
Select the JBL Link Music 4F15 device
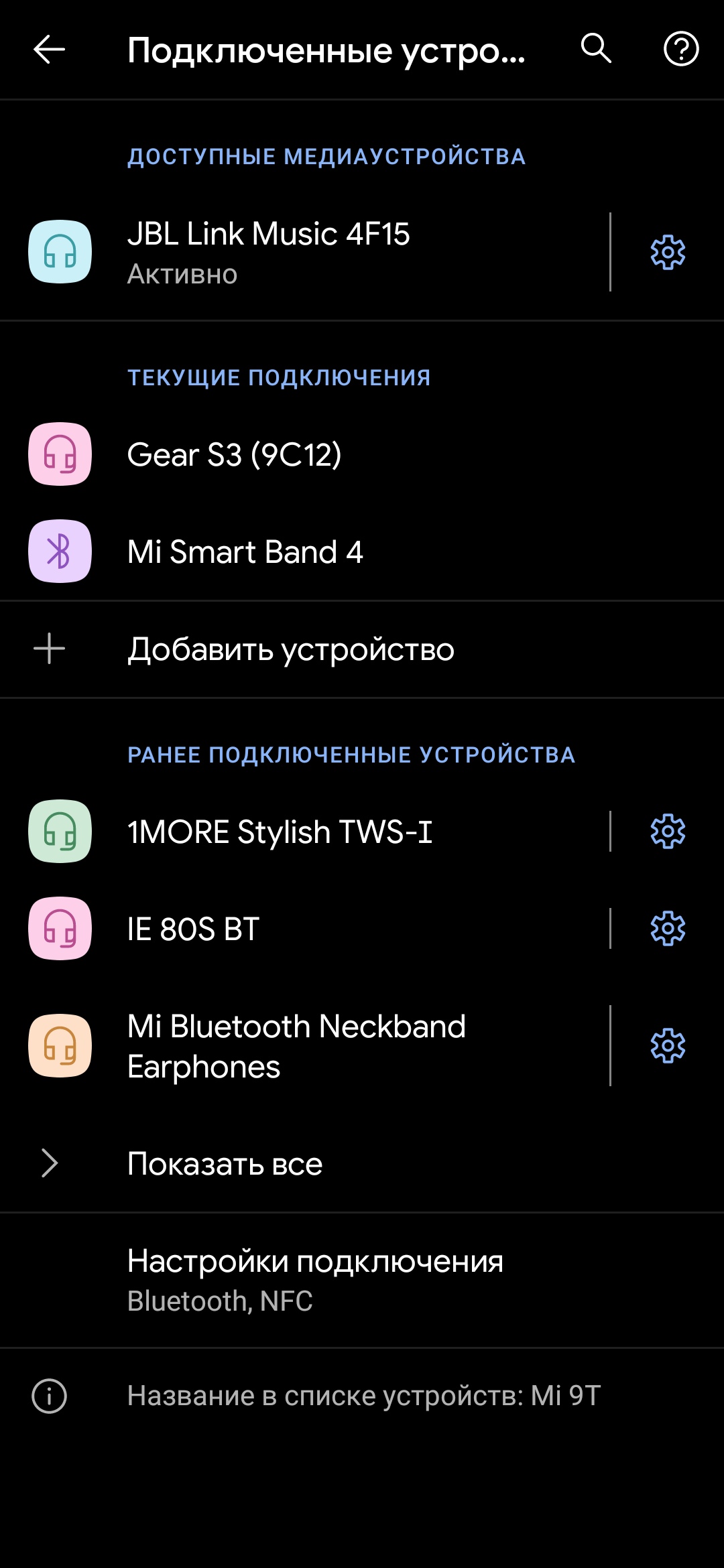click(302, 252)
